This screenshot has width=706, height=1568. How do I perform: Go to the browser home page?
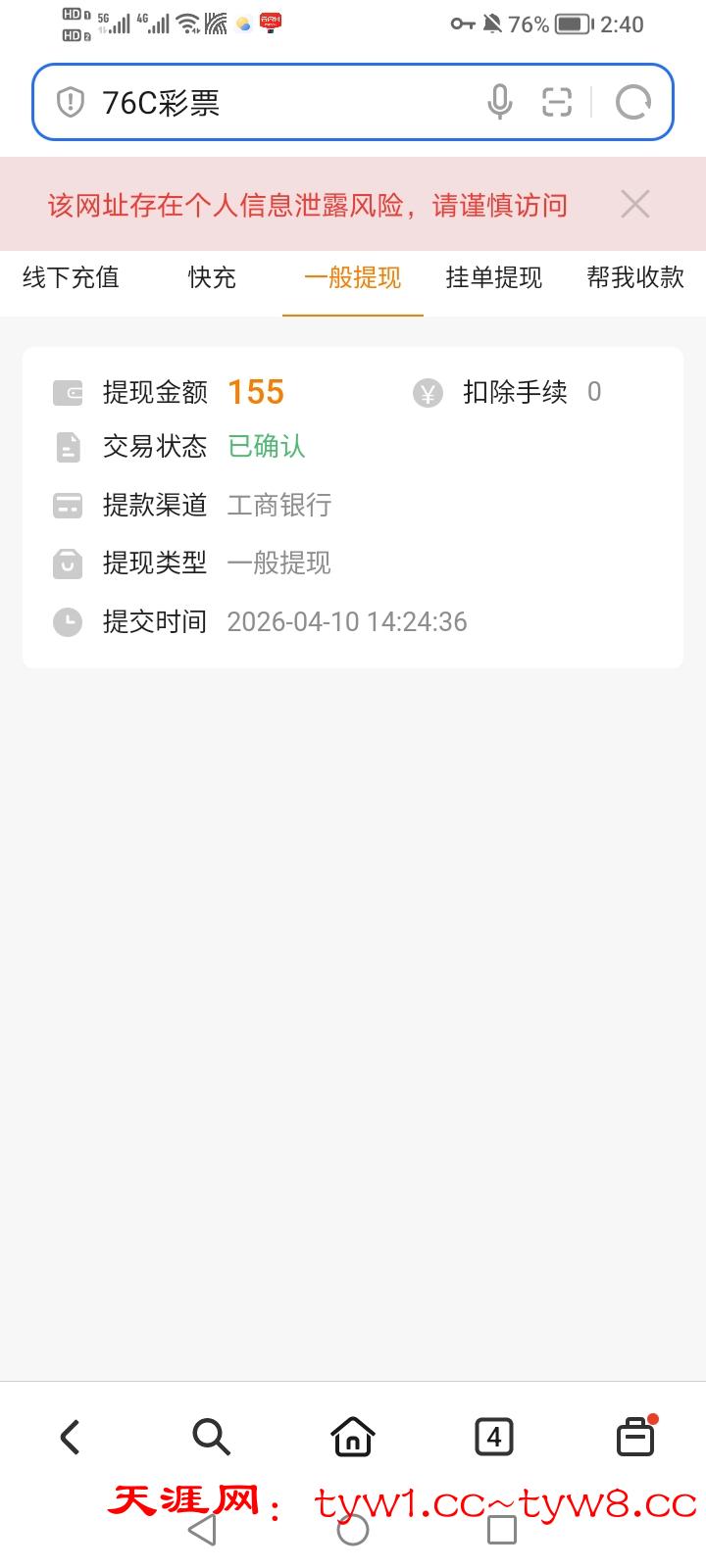353,1437
